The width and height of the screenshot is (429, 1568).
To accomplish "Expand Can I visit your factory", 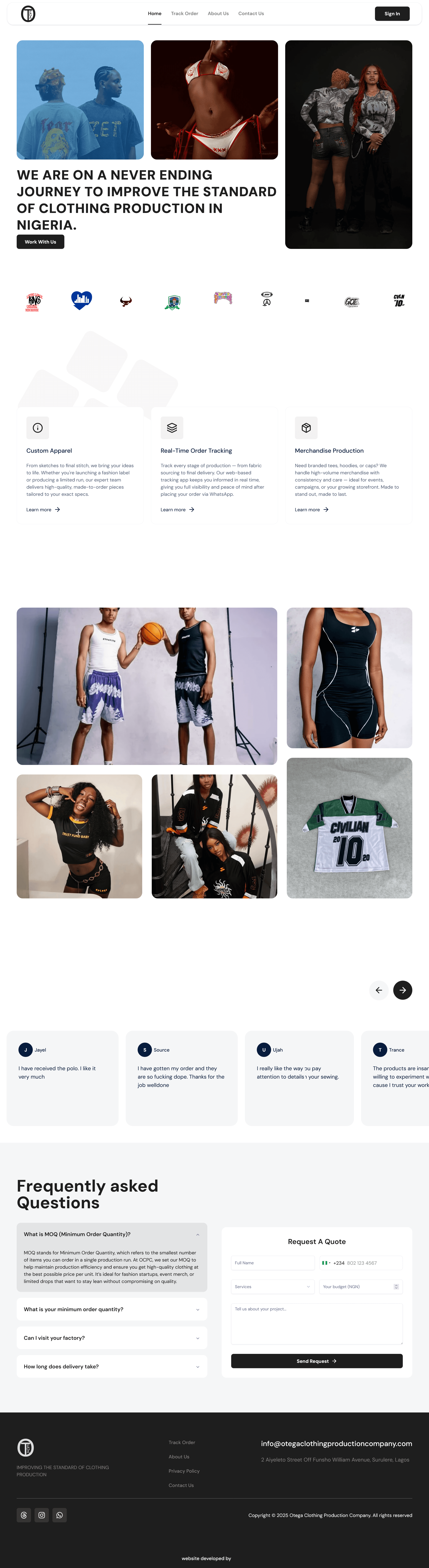I will coord(112,1338).
